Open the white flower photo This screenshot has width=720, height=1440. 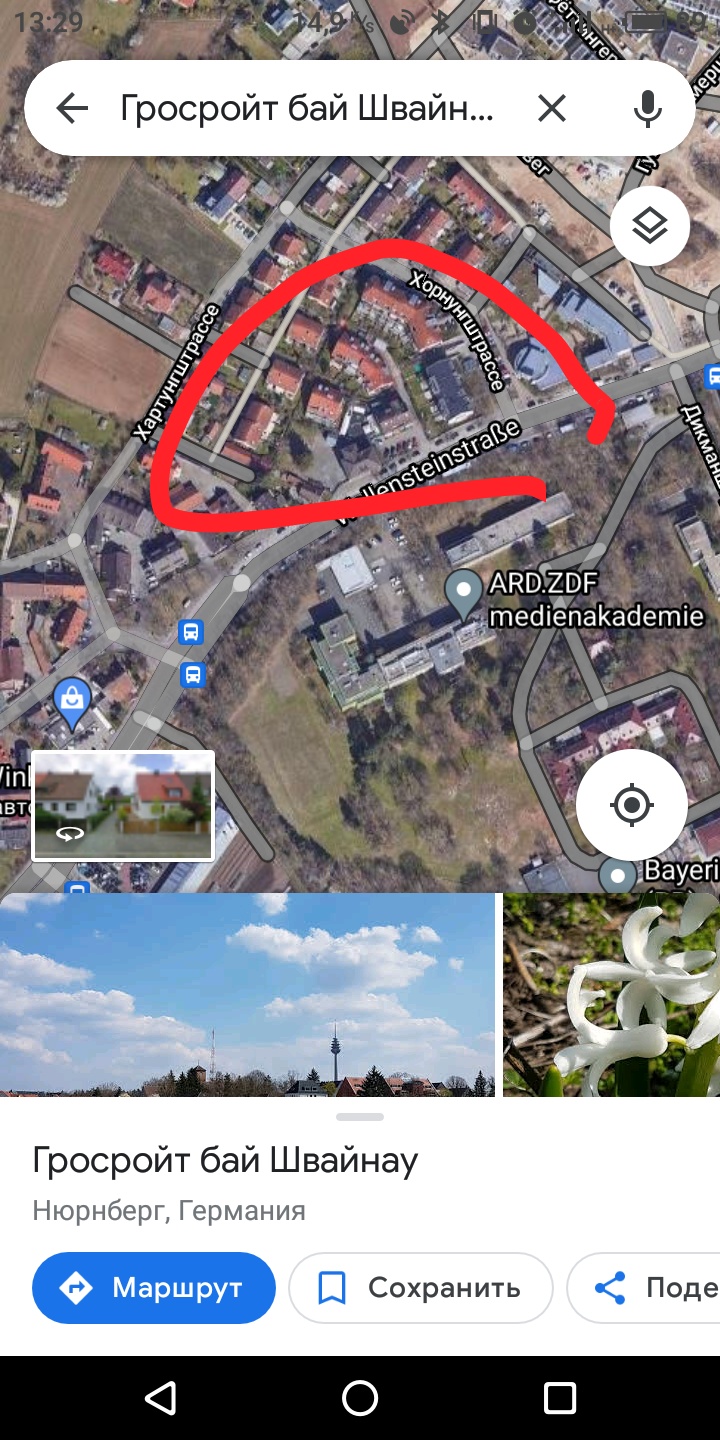click(x=611, y=994)
